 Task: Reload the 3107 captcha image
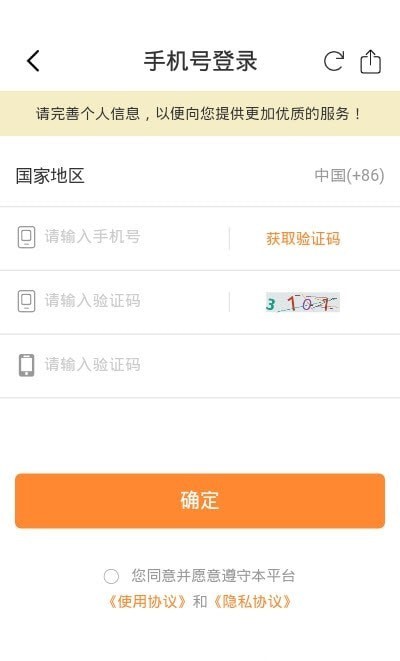click(303, 302)
